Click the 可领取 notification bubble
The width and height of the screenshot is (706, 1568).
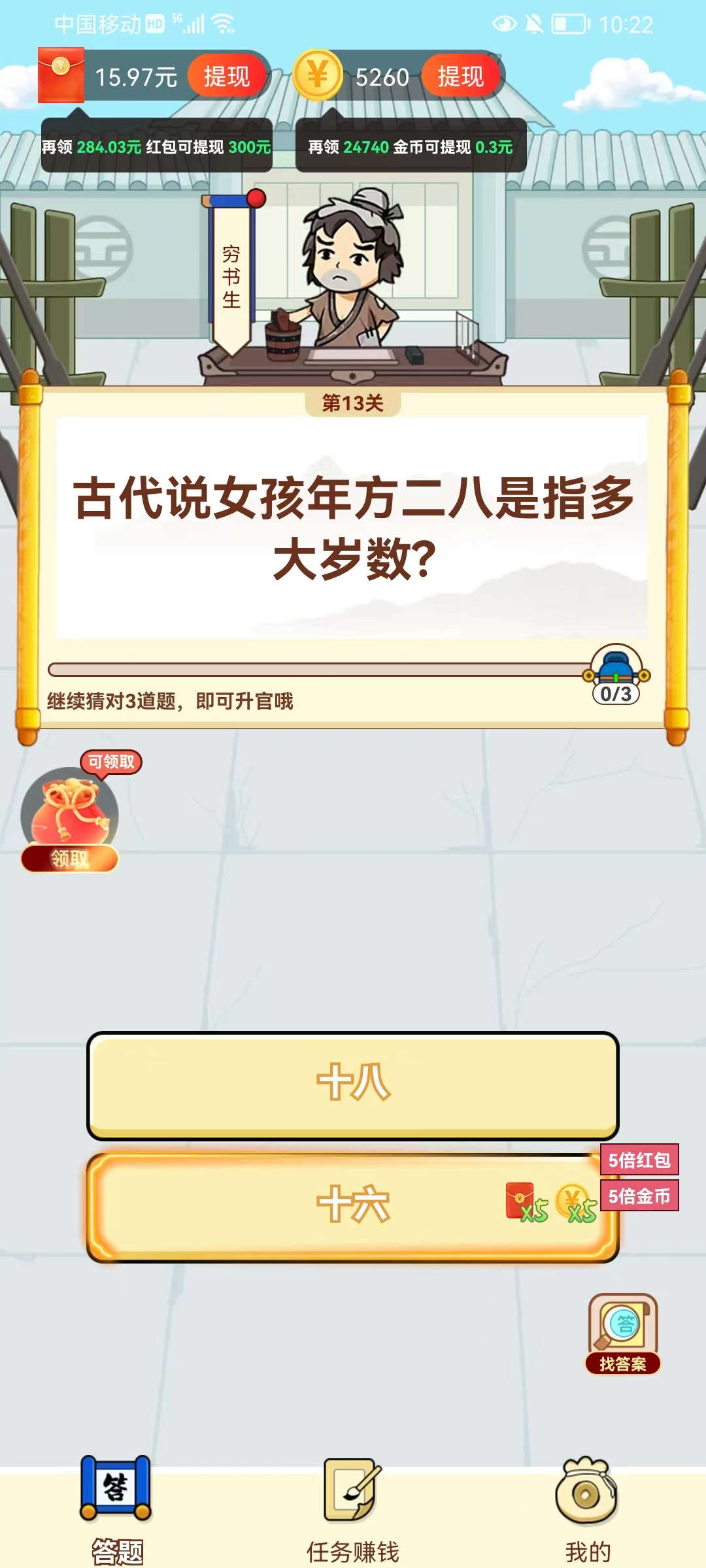(x=109, y=761)
